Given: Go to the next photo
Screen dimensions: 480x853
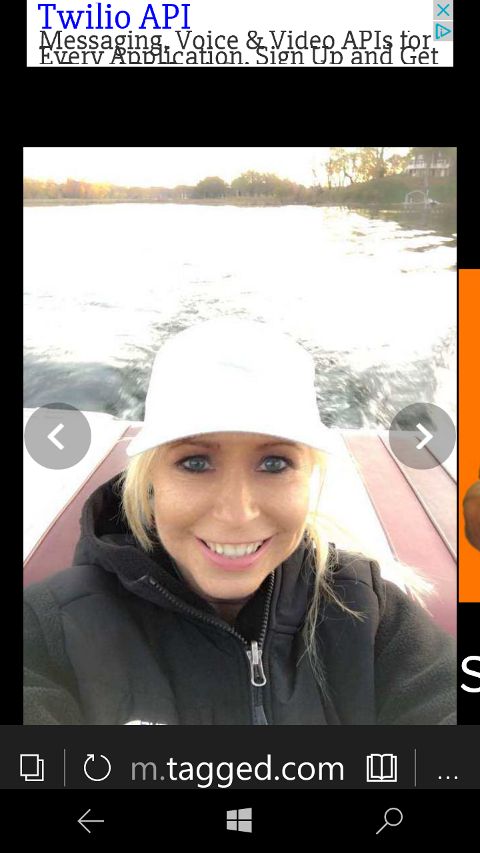Looking at the screenshot, I should (x=422, y=436).
